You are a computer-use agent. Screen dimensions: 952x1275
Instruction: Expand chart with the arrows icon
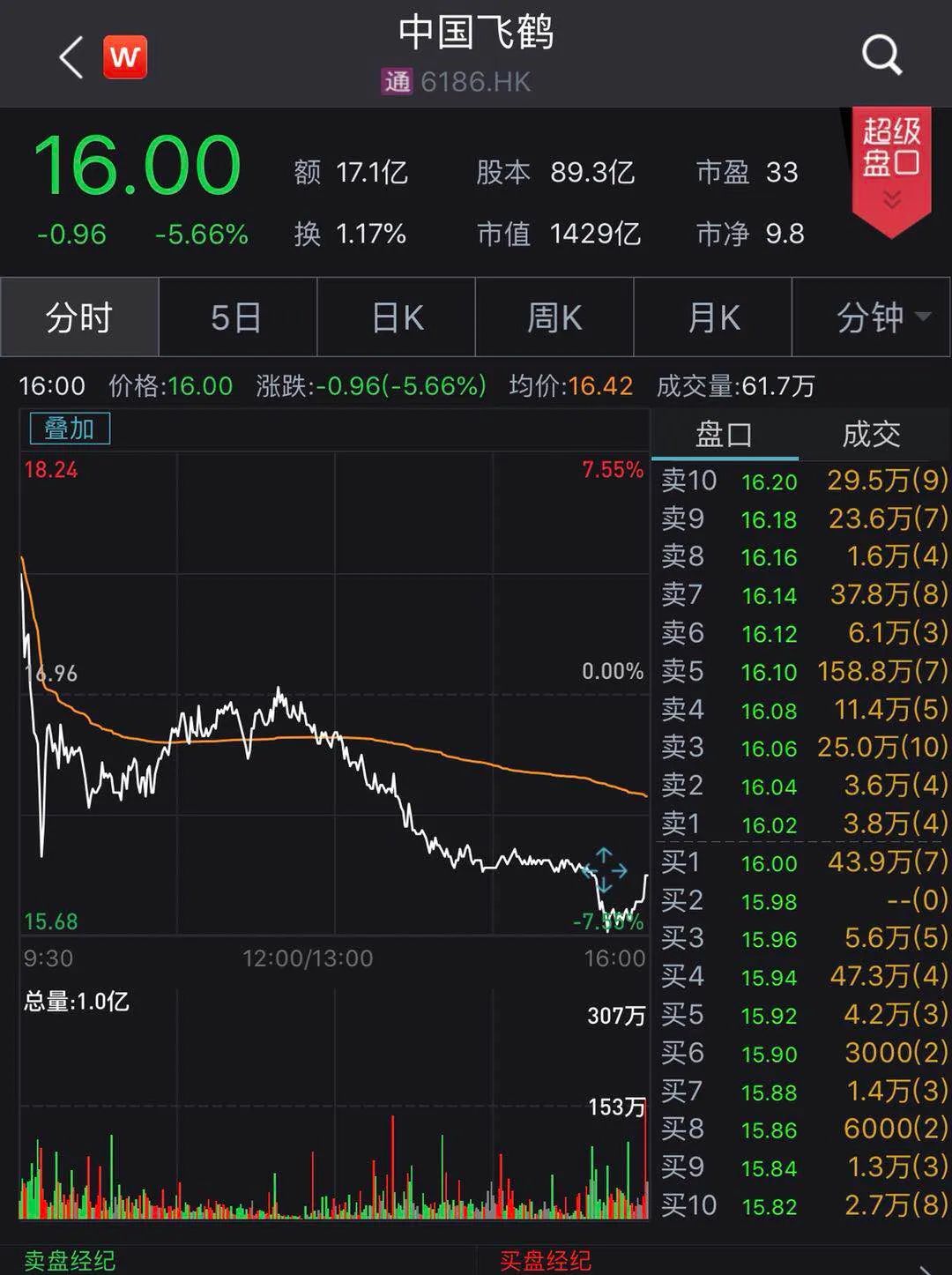[604, 870]
